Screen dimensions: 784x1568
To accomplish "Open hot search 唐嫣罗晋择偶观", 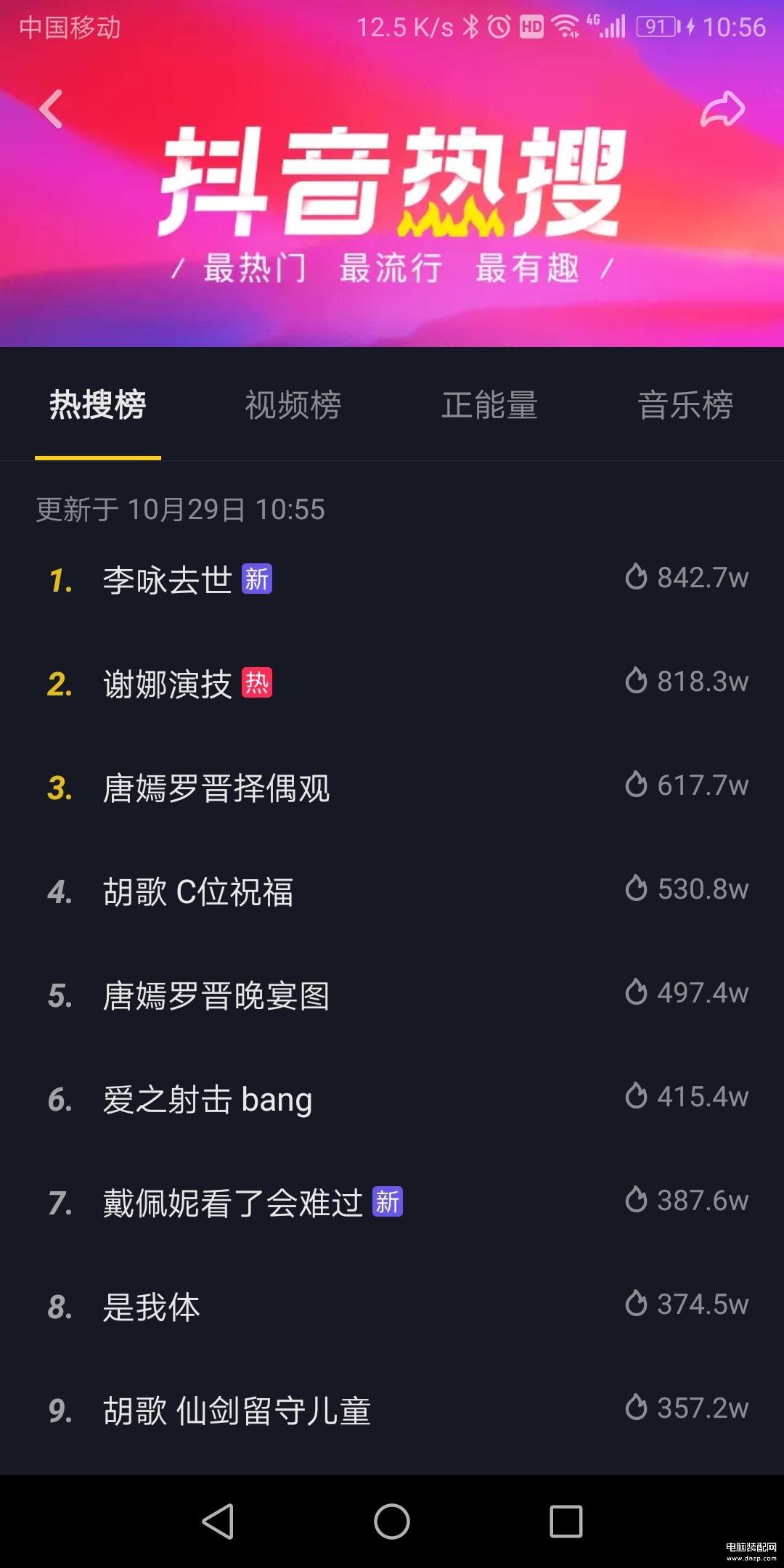I will [x=392, y=788].
